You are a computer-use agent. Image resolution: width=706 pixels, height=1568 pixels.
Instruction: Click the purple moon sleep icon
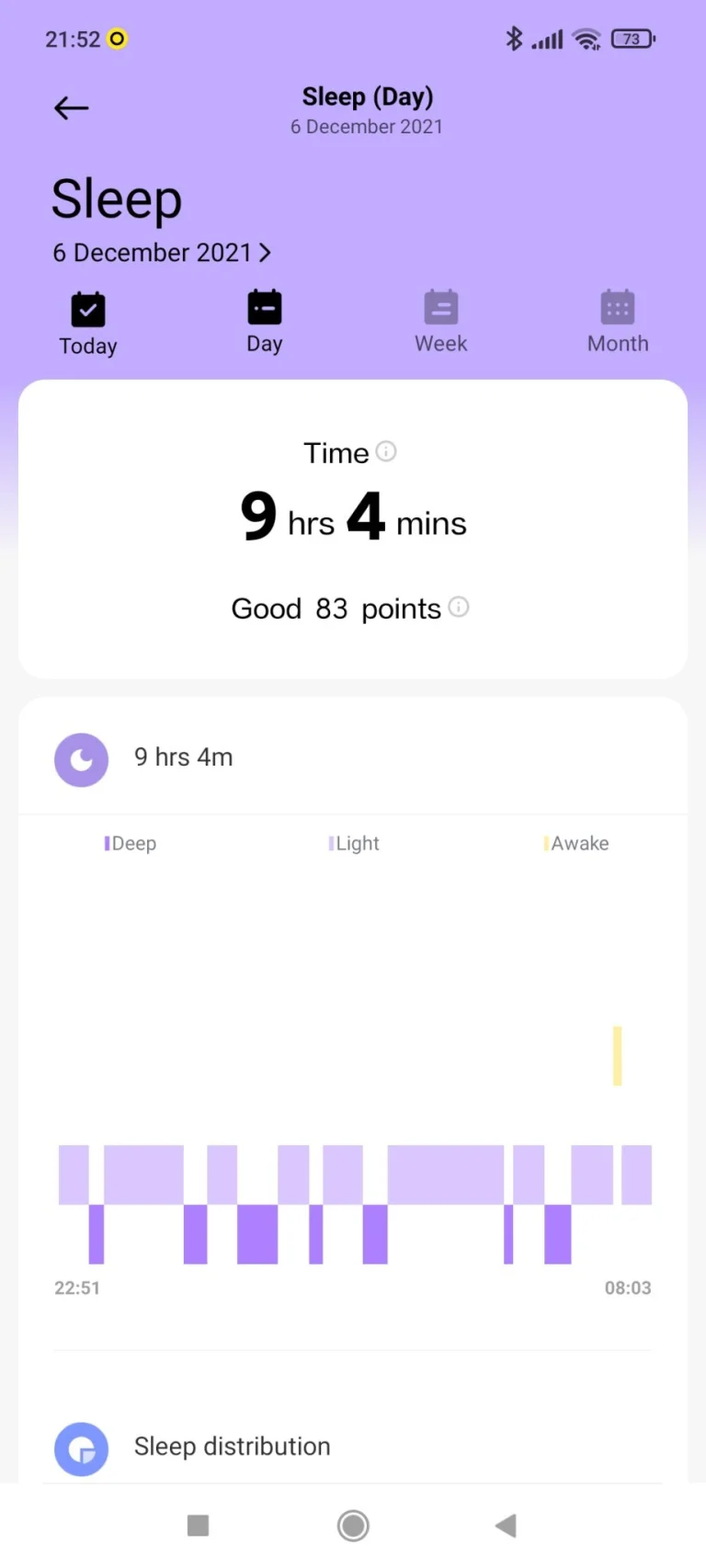tap(81, 759)
